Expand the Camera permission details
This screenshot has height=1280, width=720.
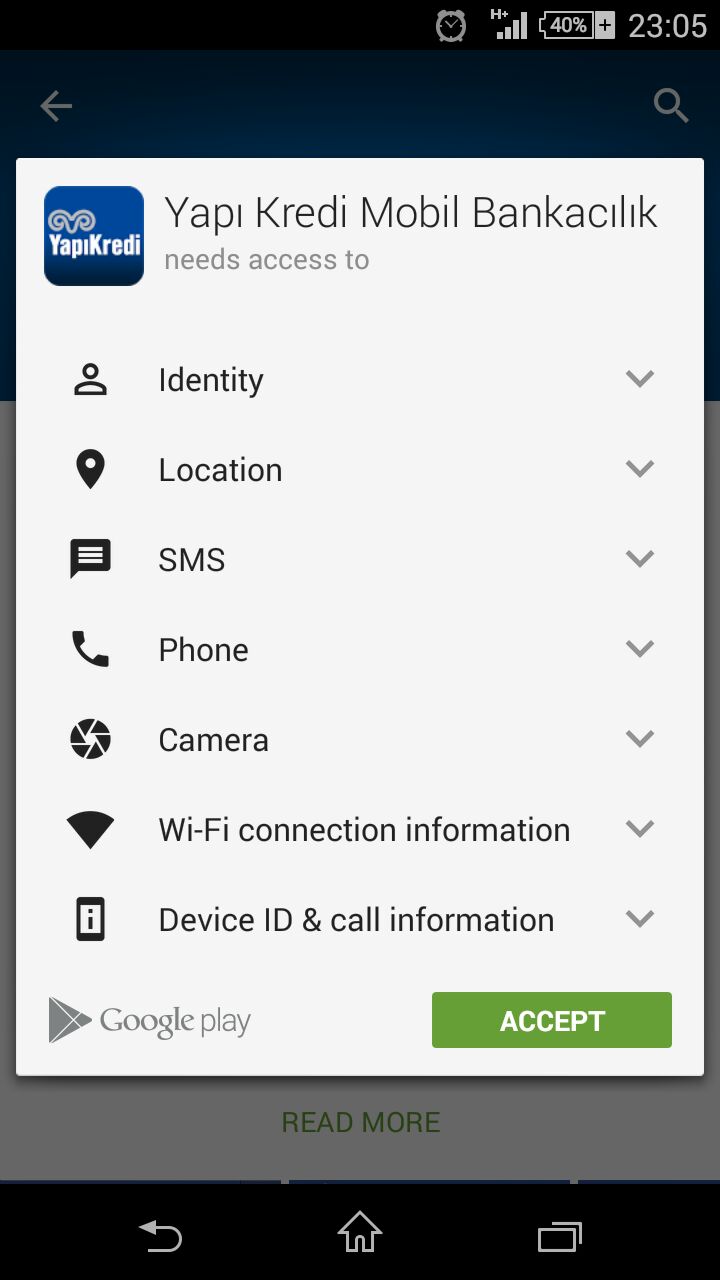tap(360, 740)
